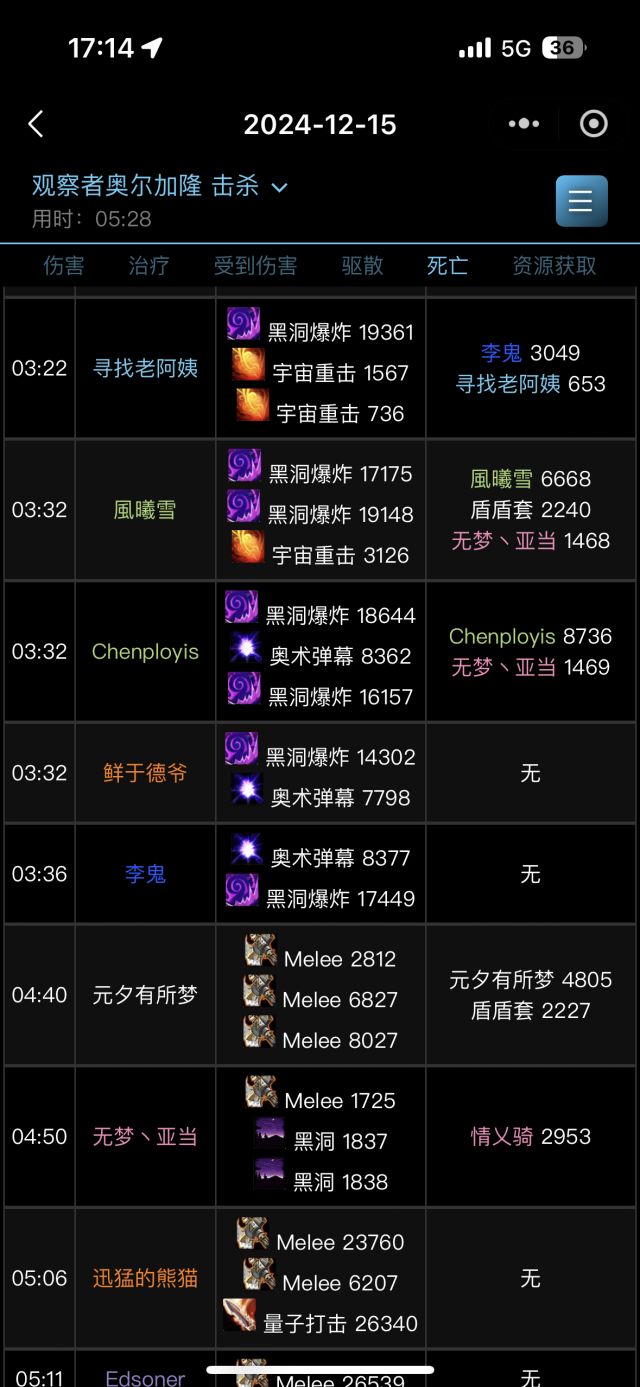
Task: Switch to the 受到伤害 tab
Action: 255,265
